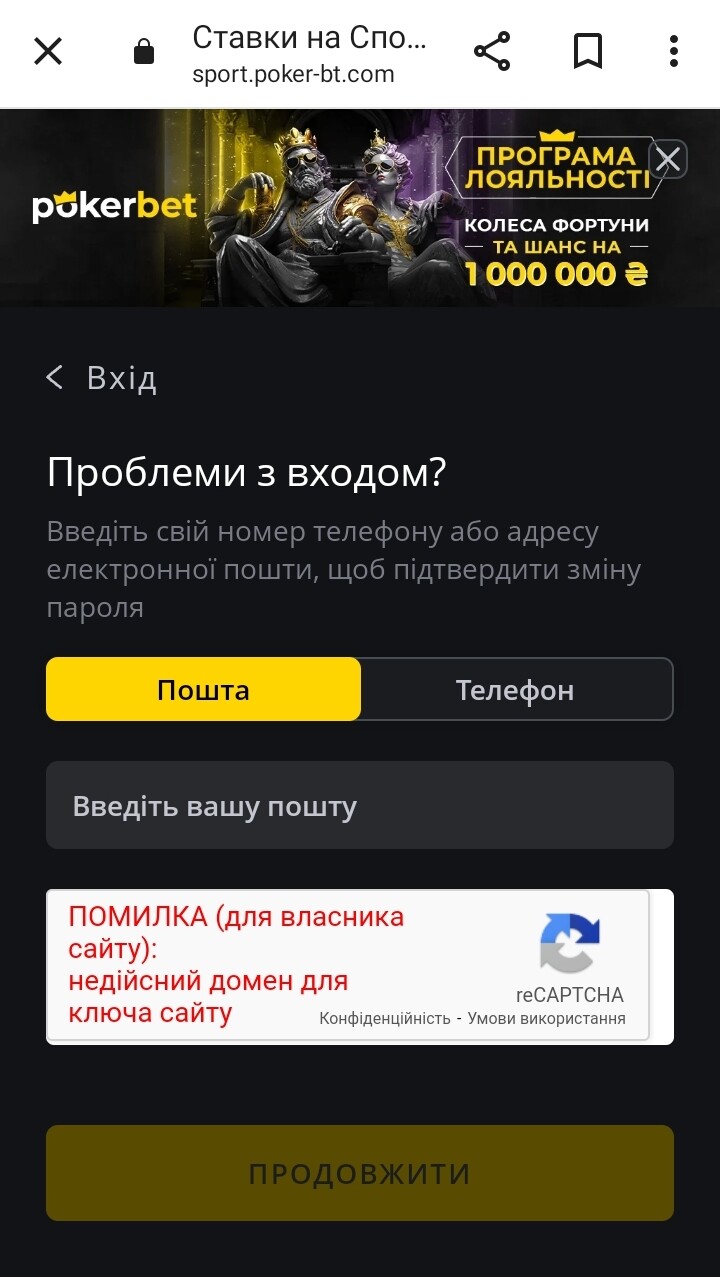This screenshot has width=720, height=1277.
Task: Tap the Продовжити button
Action: tap(360, 1173)
